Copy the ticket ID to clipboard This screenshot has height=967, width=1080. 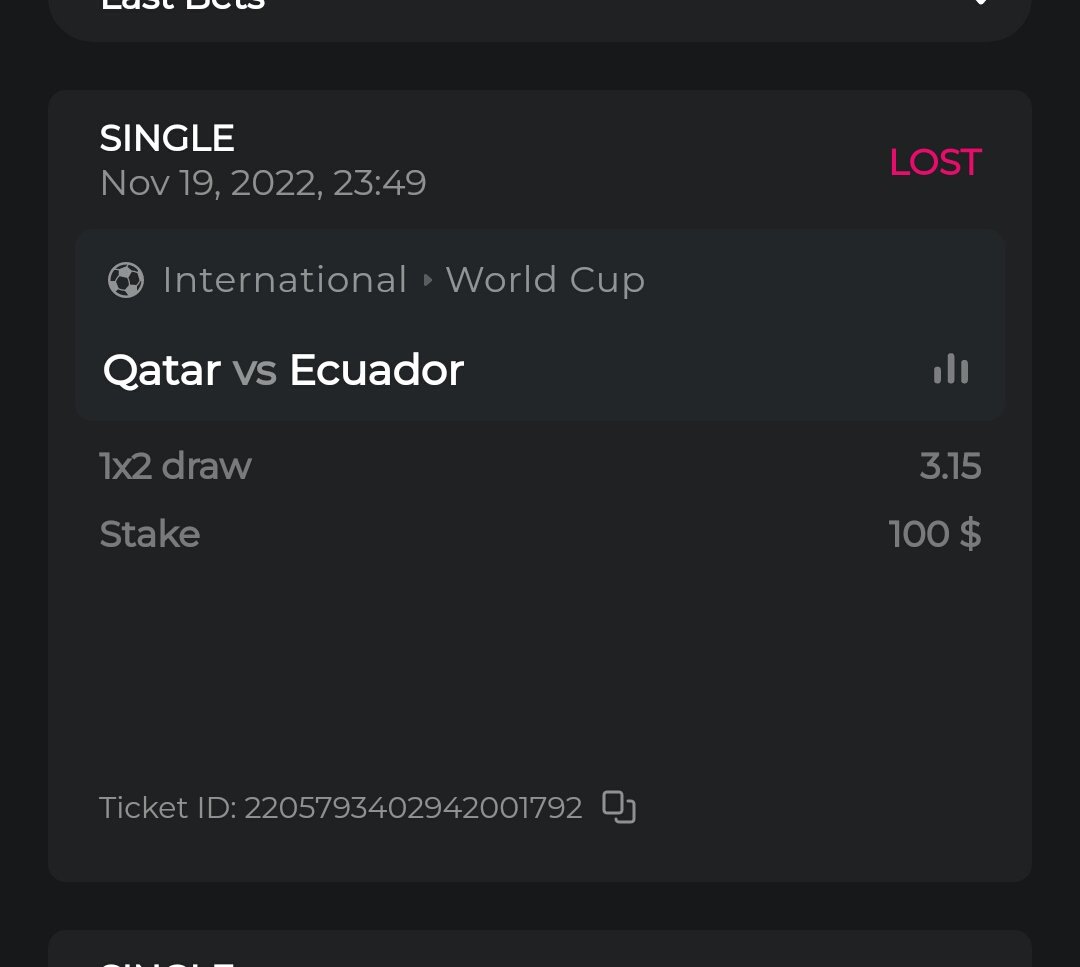coord(619,807)
